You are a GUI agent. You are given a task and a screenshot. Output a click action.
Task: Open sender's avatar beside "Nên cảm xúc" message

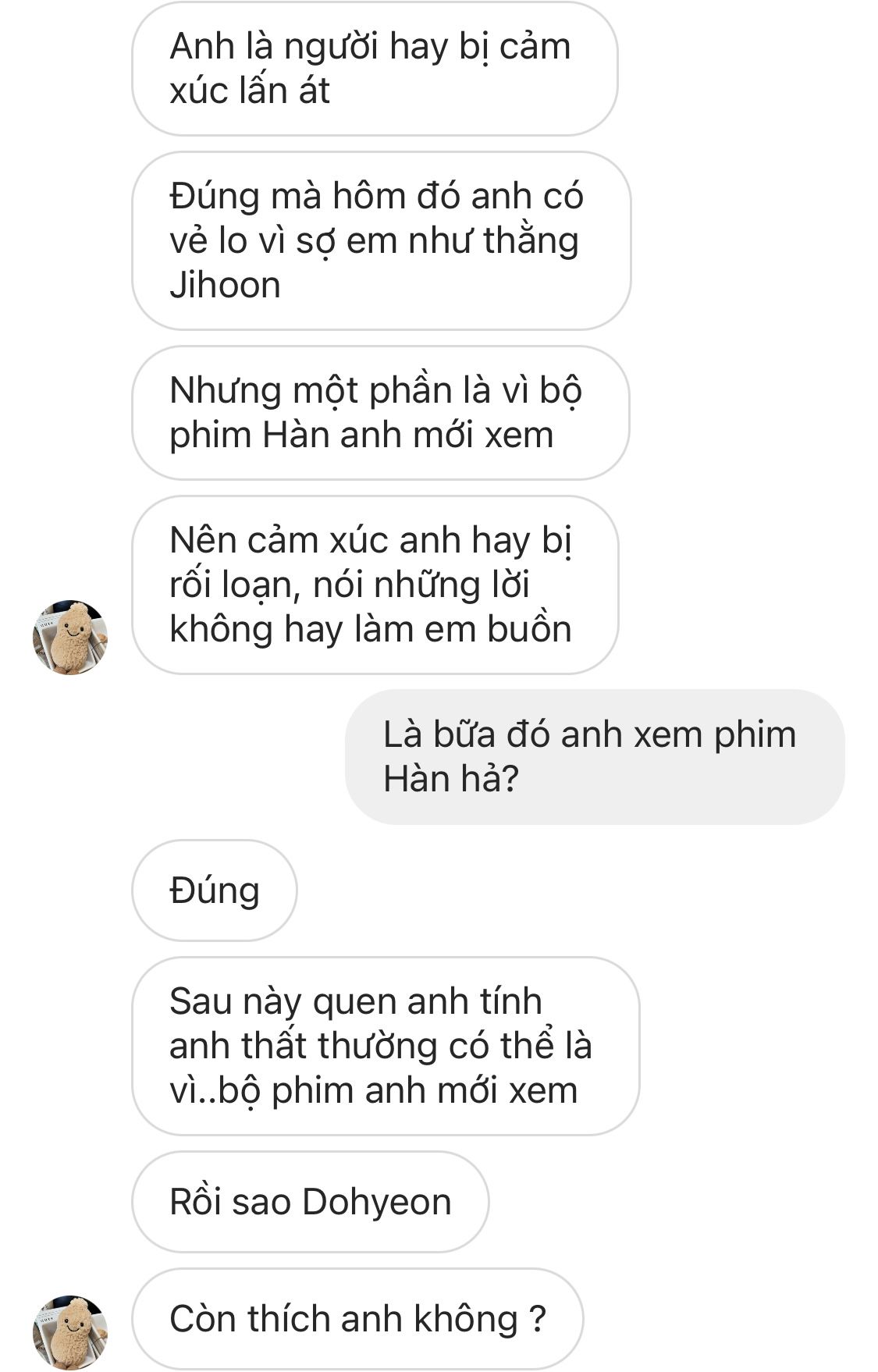click(69, 637)
